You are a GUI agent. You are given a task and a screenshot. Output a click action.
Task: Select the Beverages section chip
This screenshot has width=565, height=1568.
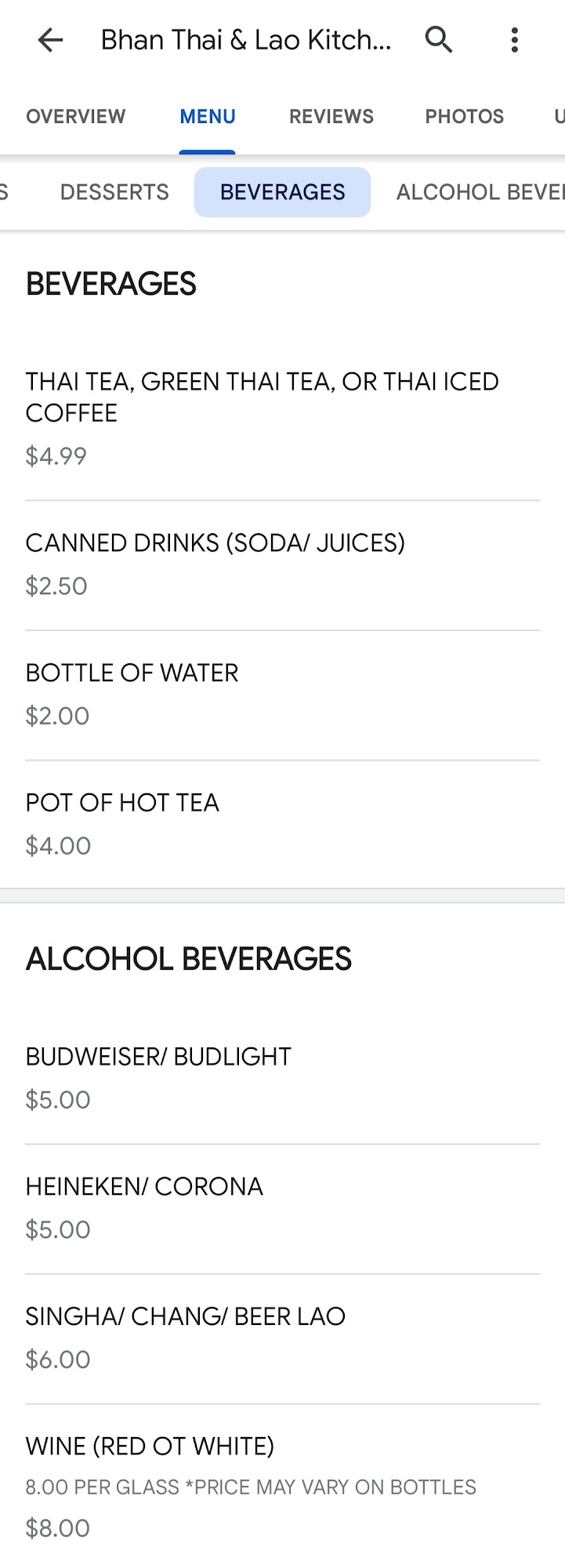pyautogui.click(x=282, y=192)
